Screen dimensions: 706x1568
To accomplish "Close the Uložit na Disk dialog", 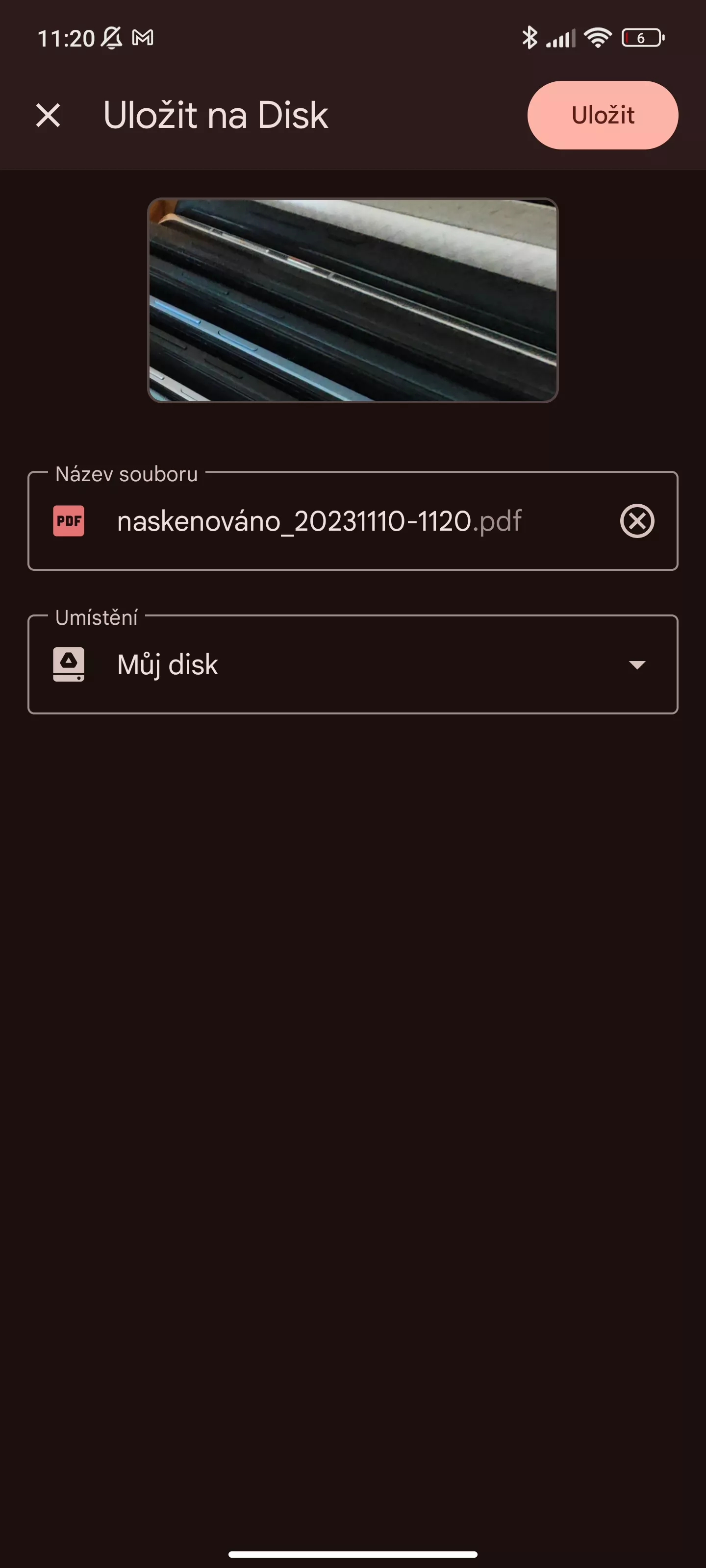I will [48, 115].
